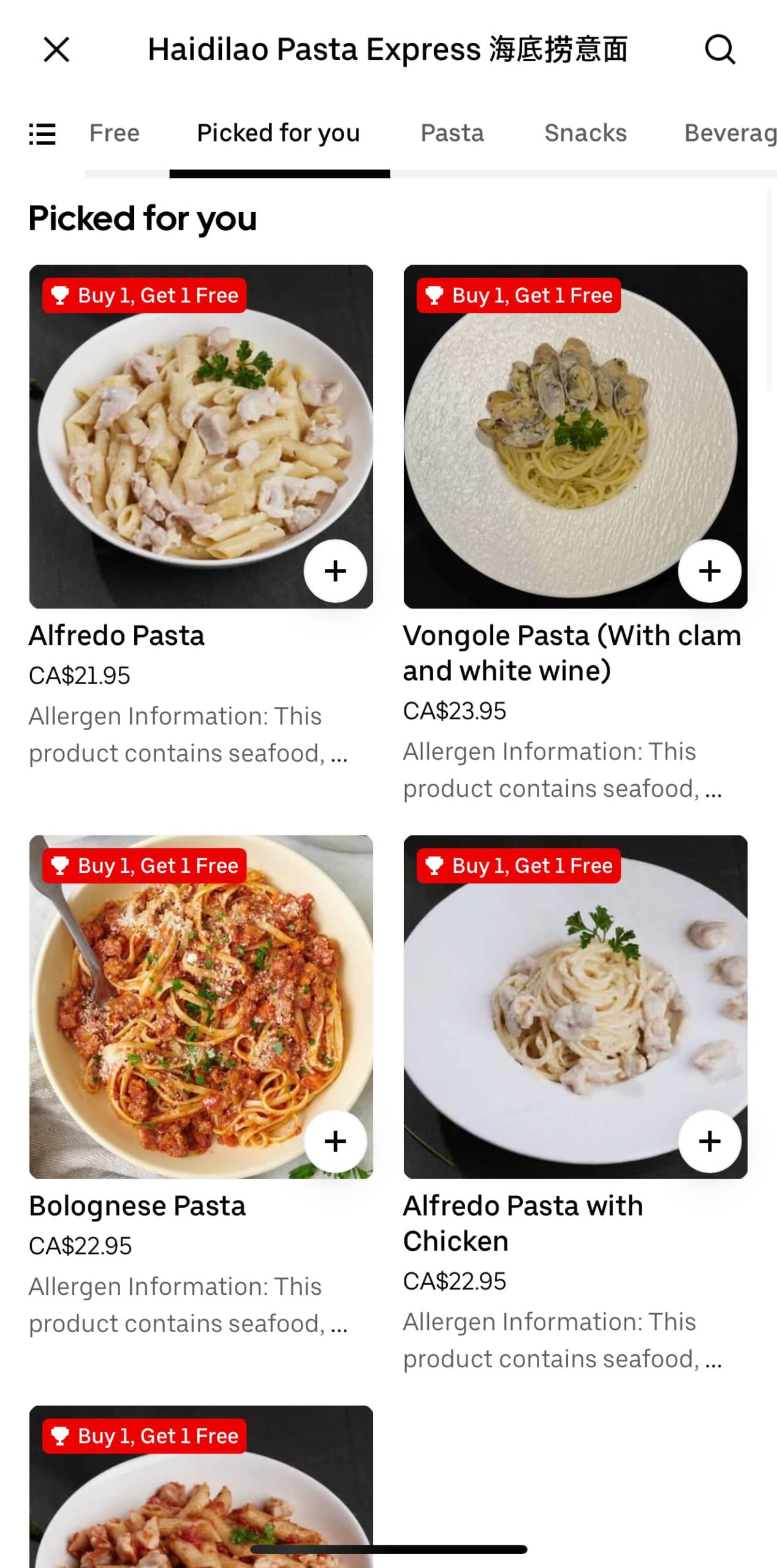Image resolution: width=777 pixels, height=1568 pixels.
Task: Jump to the Snacks tab
Action: [x=585, y=134]
